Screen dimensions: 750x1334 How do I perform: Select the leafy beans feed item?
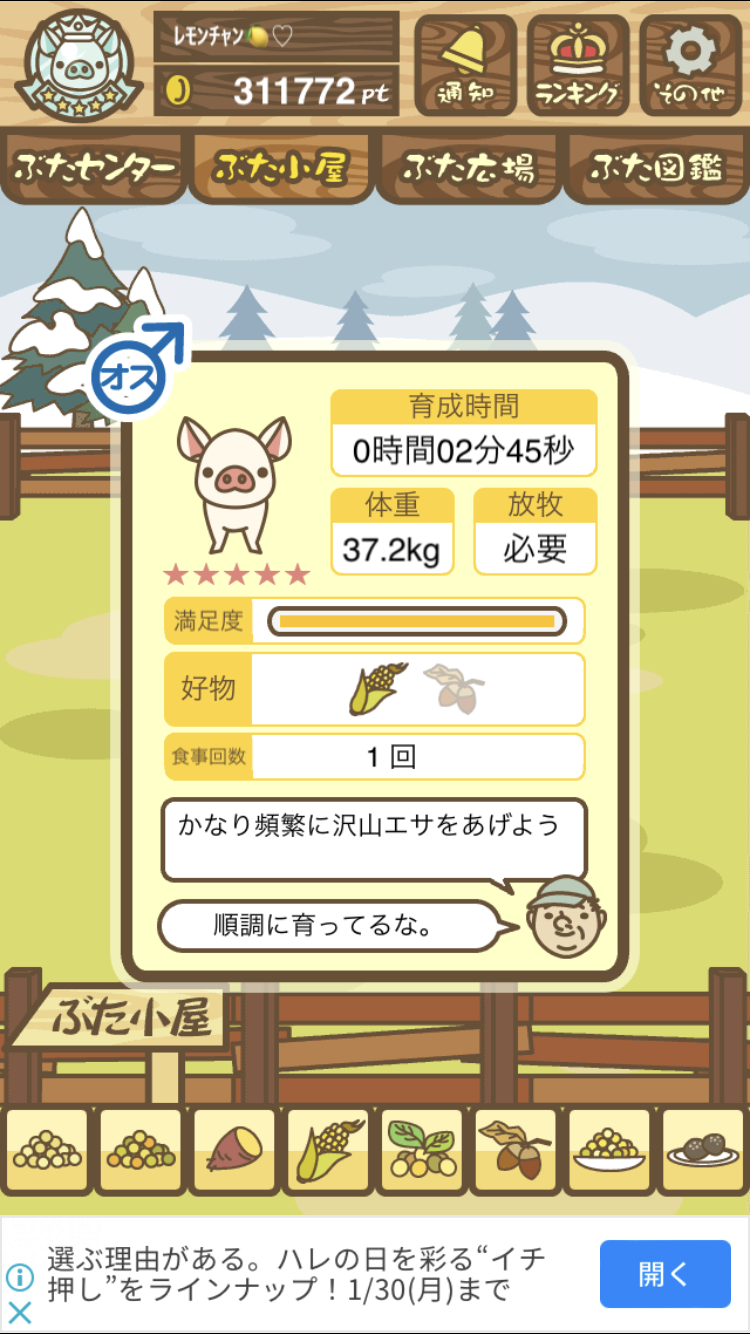click(x=422, y=1151)
